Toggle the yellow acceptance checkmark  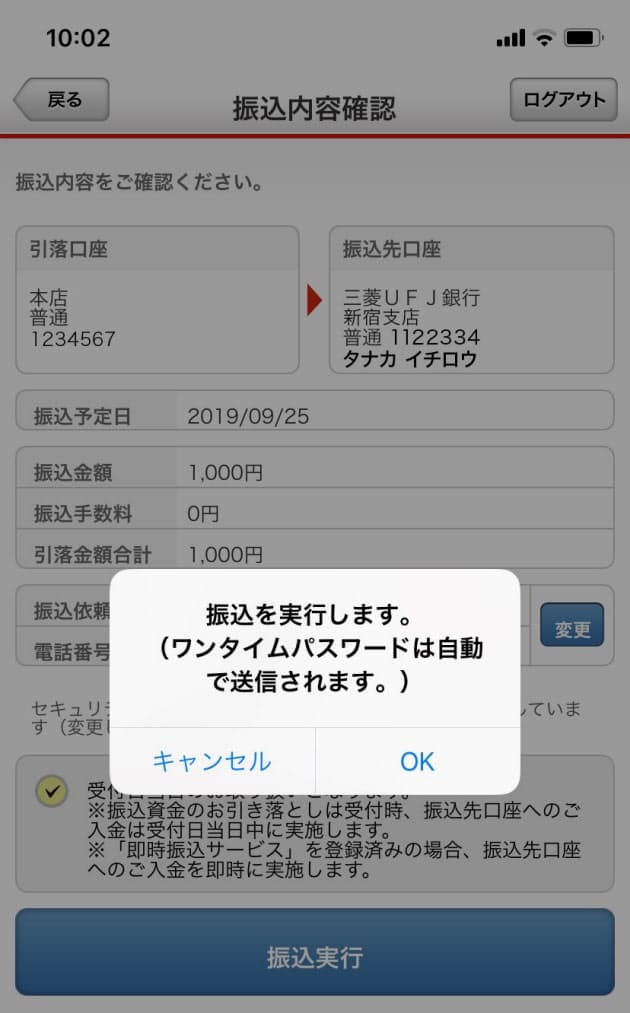[51, 791]
